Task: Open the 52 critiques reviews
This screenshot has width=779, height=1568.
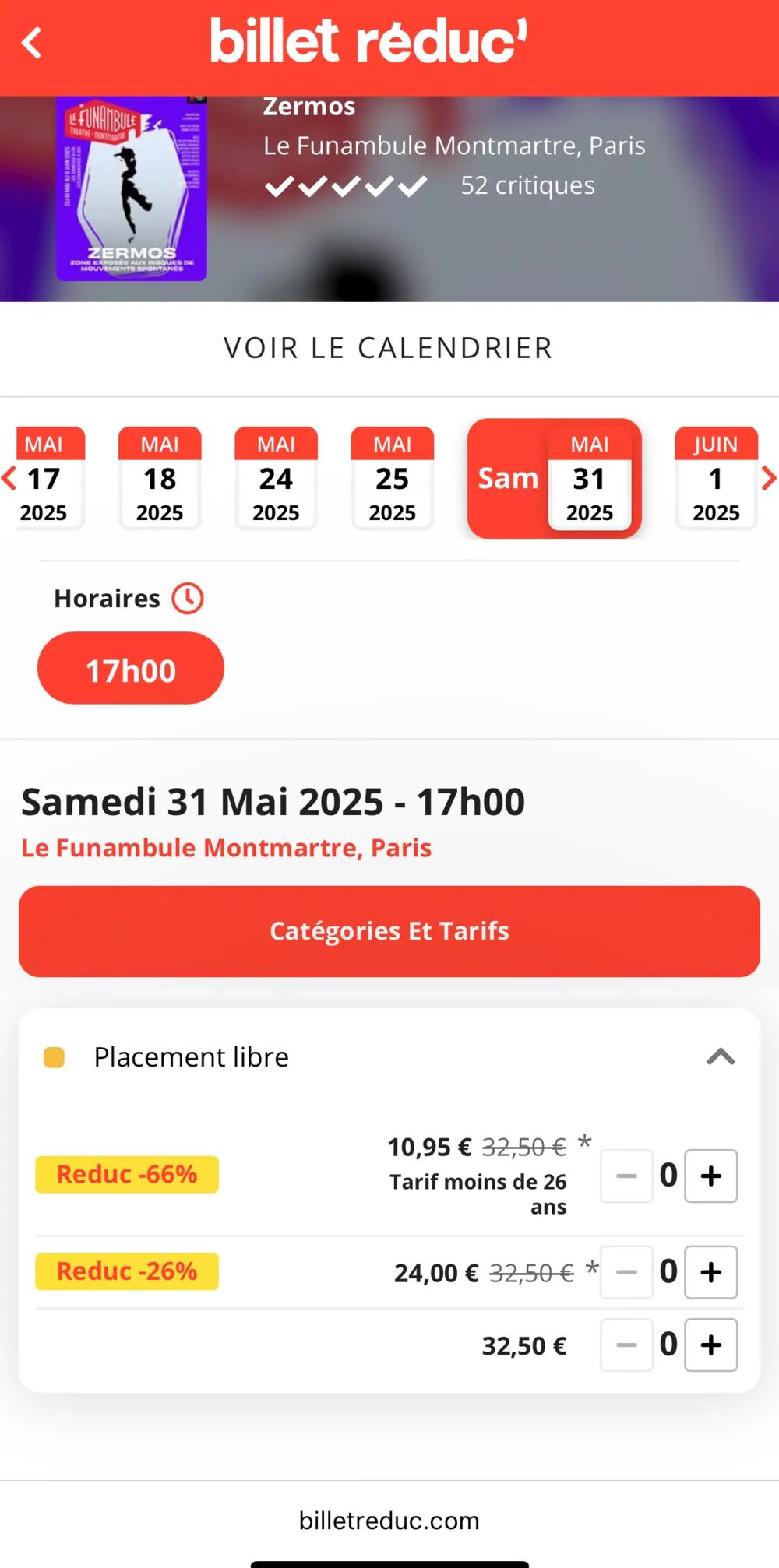Action: [x=527, y=185]
